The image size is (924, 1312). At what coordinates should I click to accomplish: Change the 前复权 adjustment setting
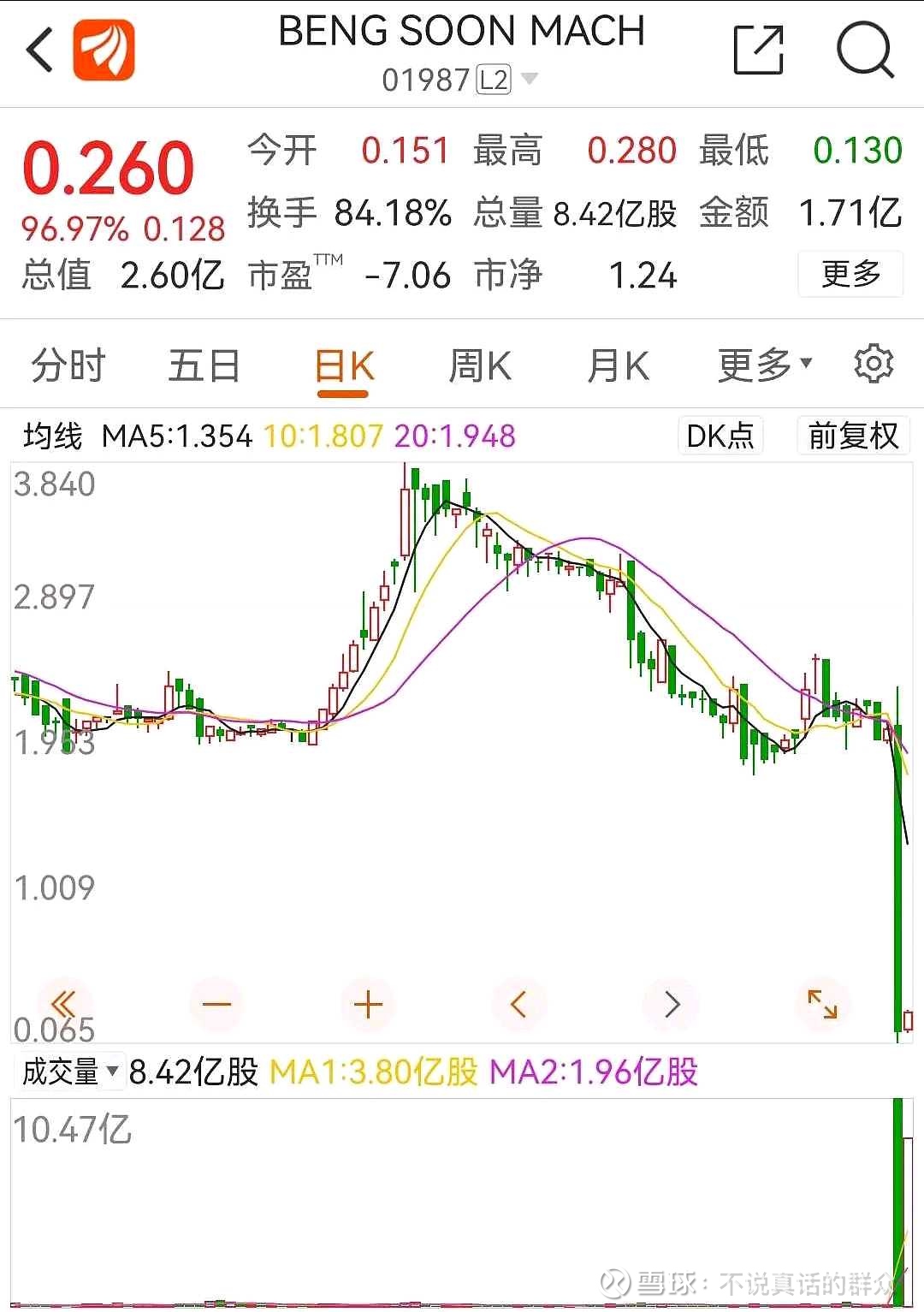click(x=852, y=436)
